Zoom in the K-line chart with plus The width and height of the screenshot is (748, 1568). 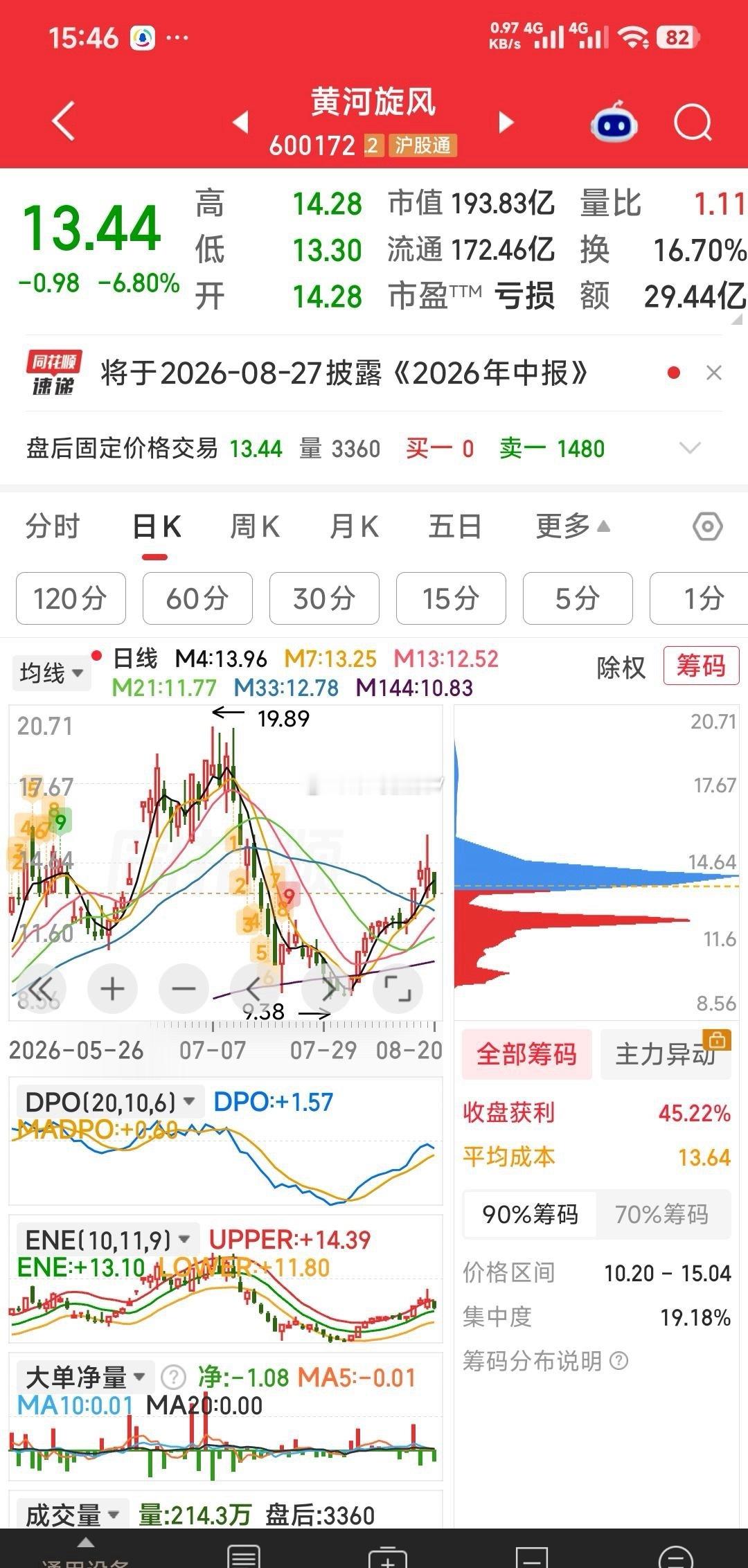112,988
